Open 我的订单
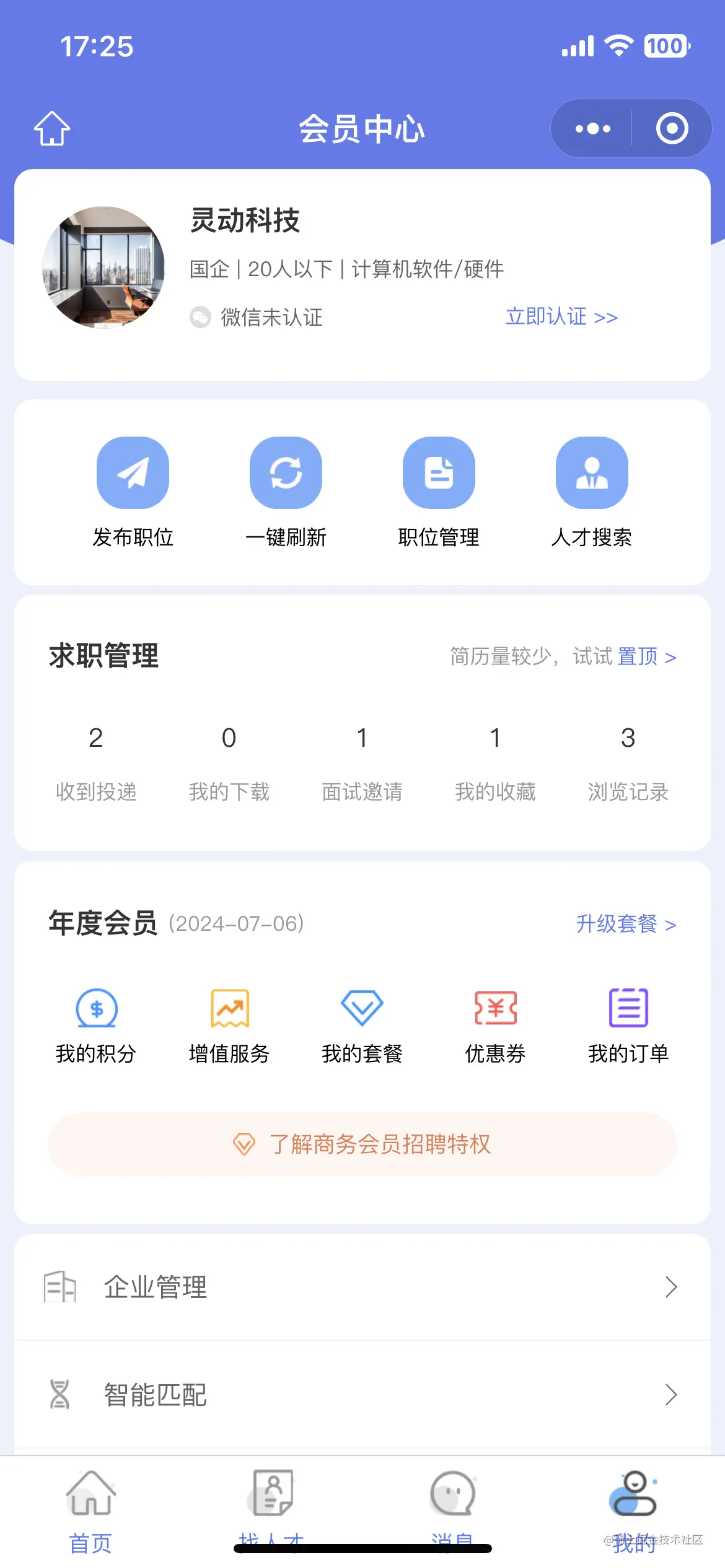 click(628, 1024)
